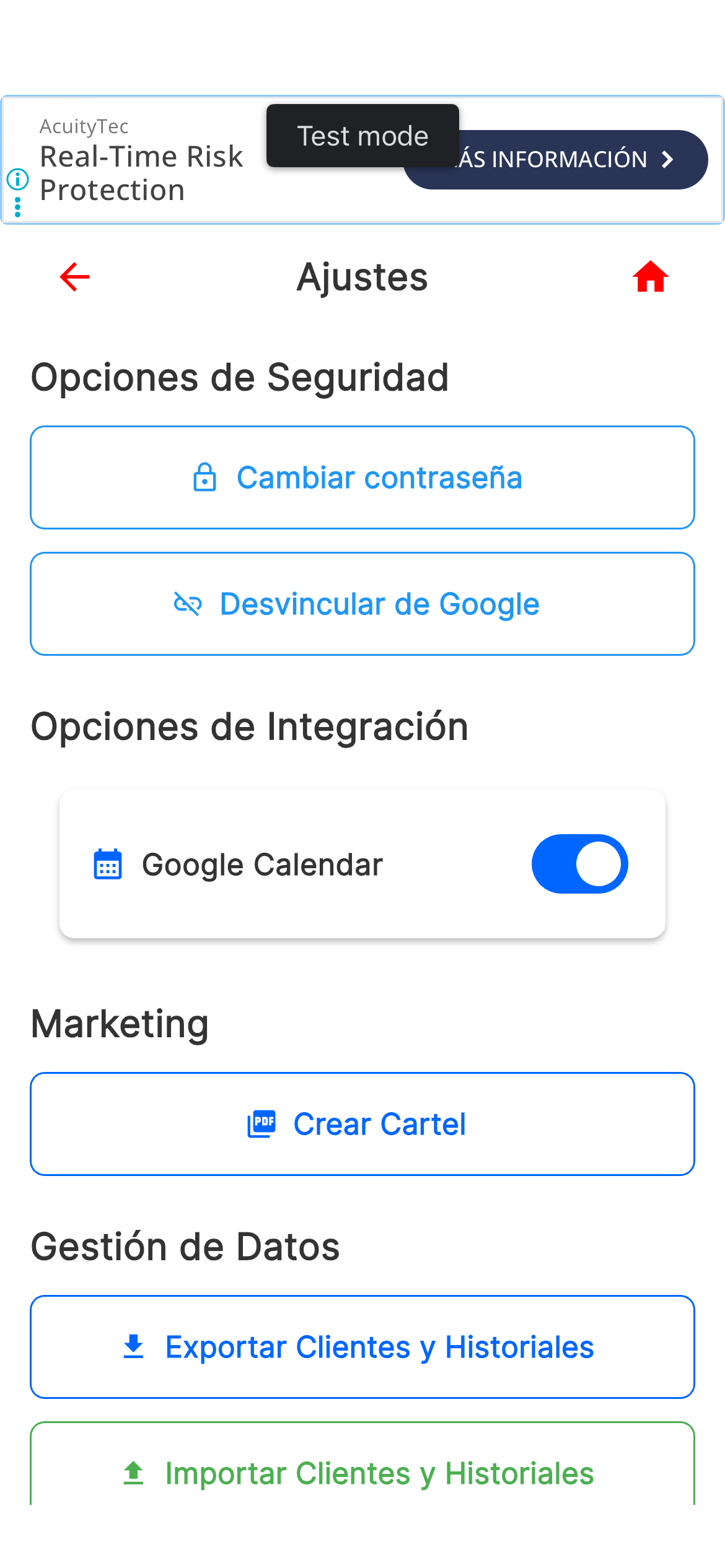
Task: Choose Importar Clientes y Historiales
Action: coord(362,1472)
